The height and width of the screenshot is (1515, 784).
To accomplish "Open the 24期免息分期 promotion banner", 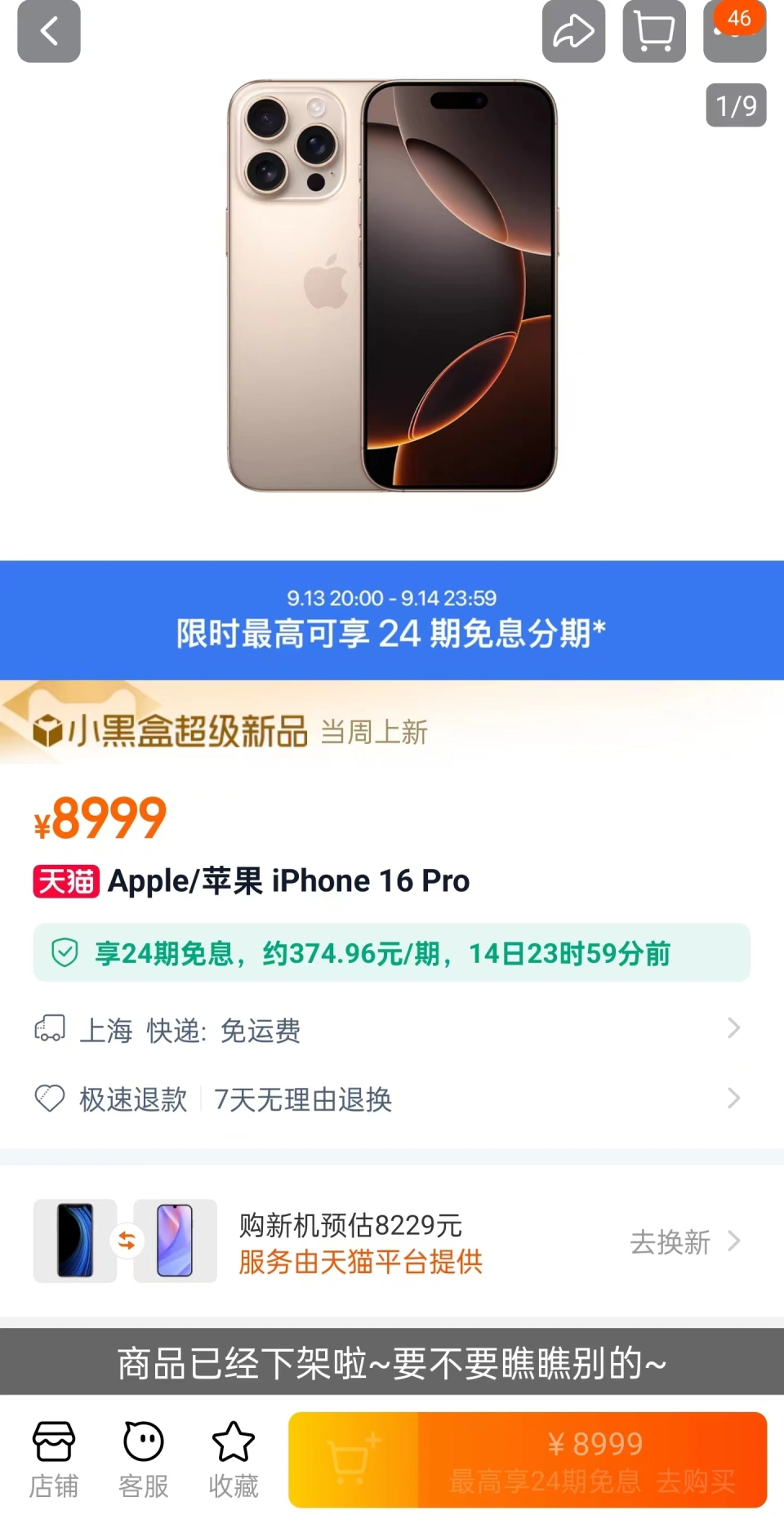I will pyautogui.click(x=392, y=620).
